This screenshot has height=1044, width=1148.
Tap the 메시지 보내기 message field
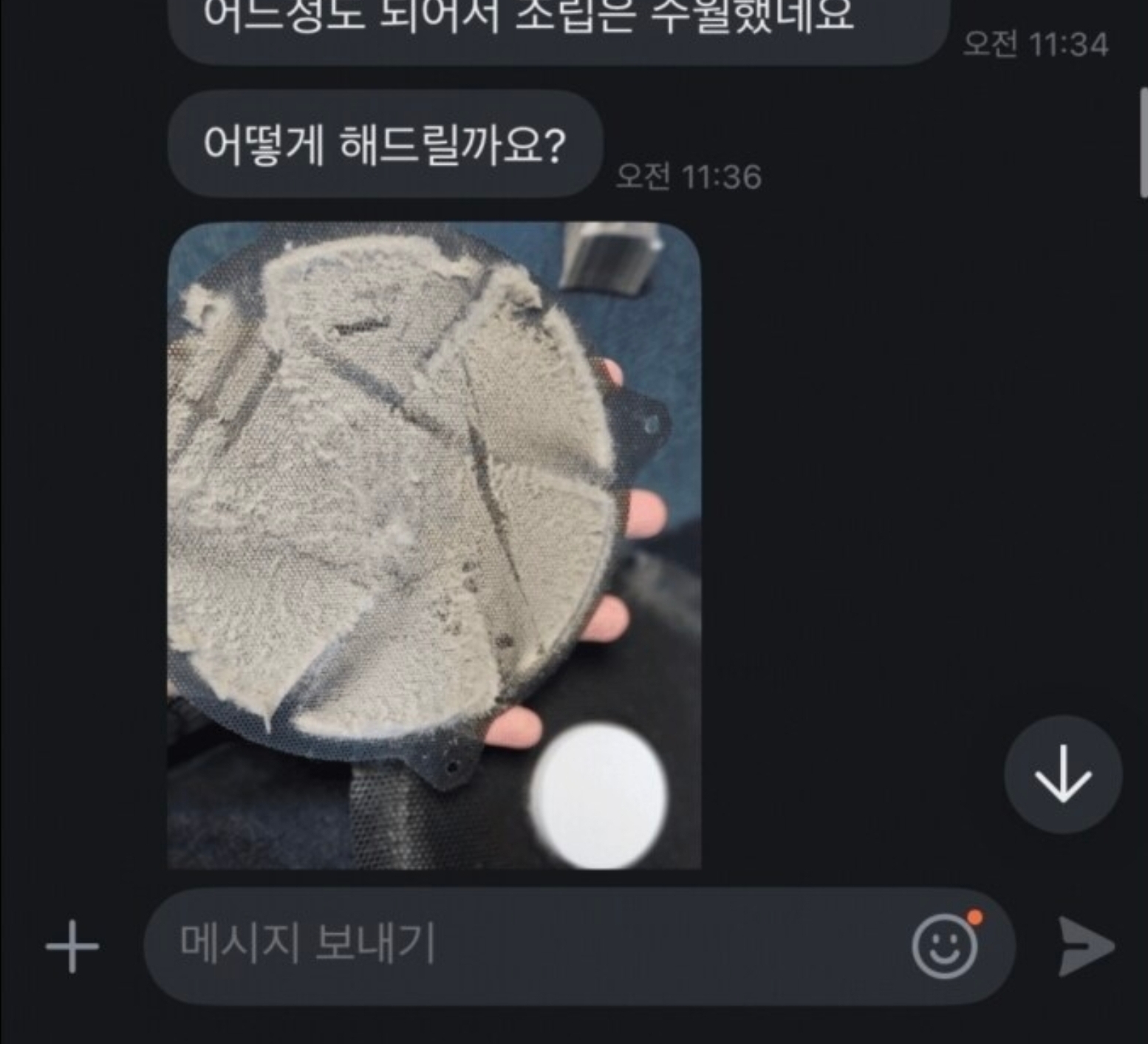pyautogui.click(x=517, y=945)
